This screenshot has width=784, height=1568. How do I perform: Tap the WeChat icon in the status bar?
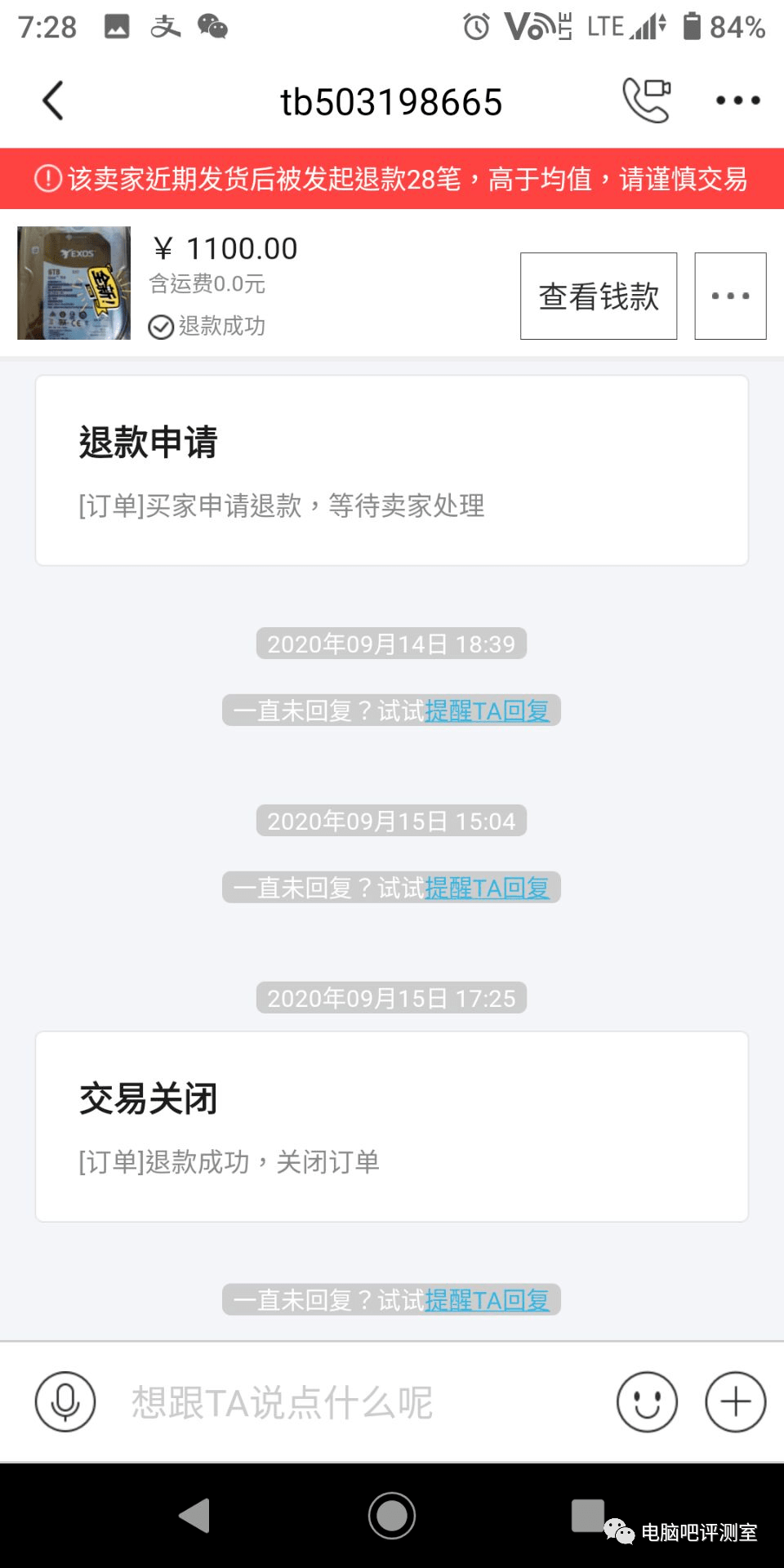point(214,26)
